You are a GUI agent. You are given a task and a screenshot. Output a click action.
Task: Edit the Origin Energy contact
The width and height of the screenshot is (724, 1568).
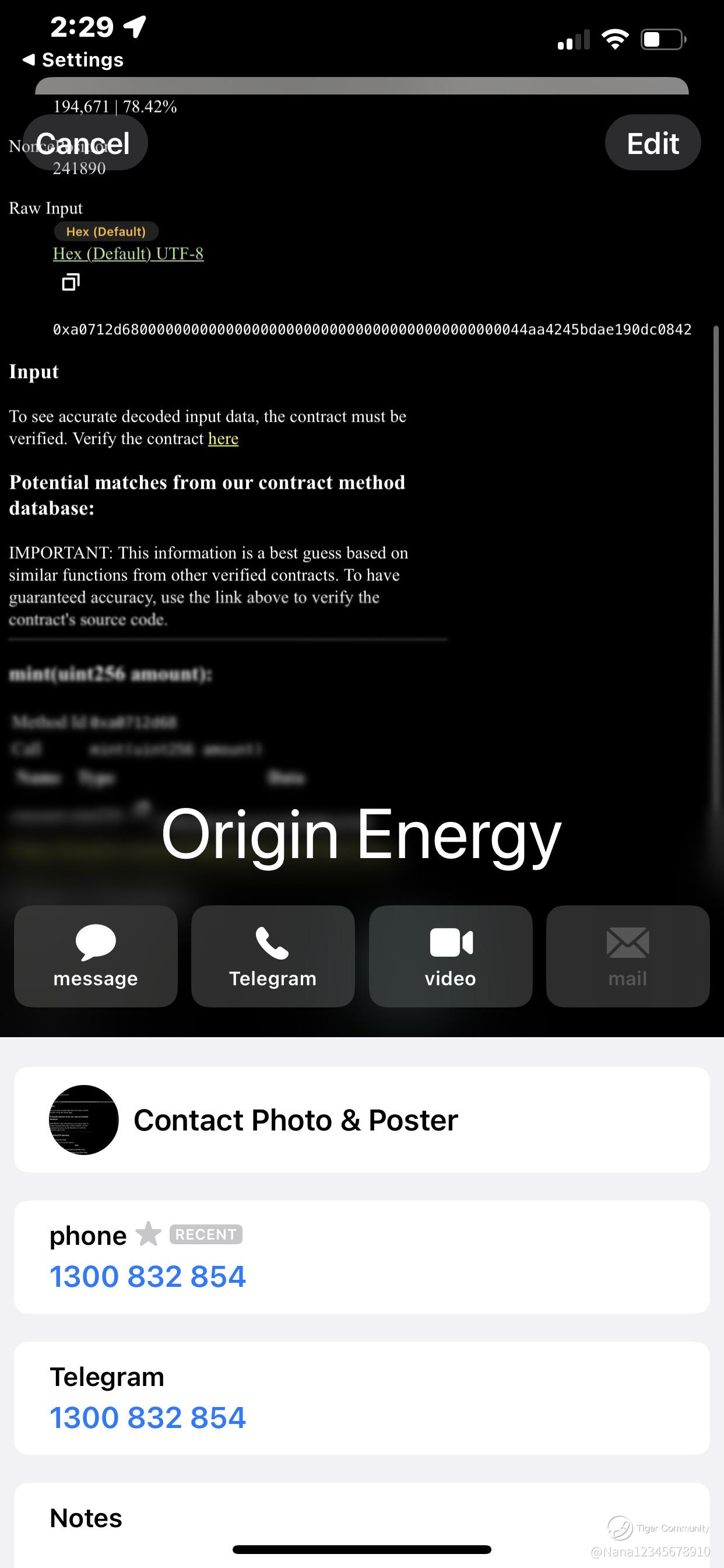(x=652, y=143)
